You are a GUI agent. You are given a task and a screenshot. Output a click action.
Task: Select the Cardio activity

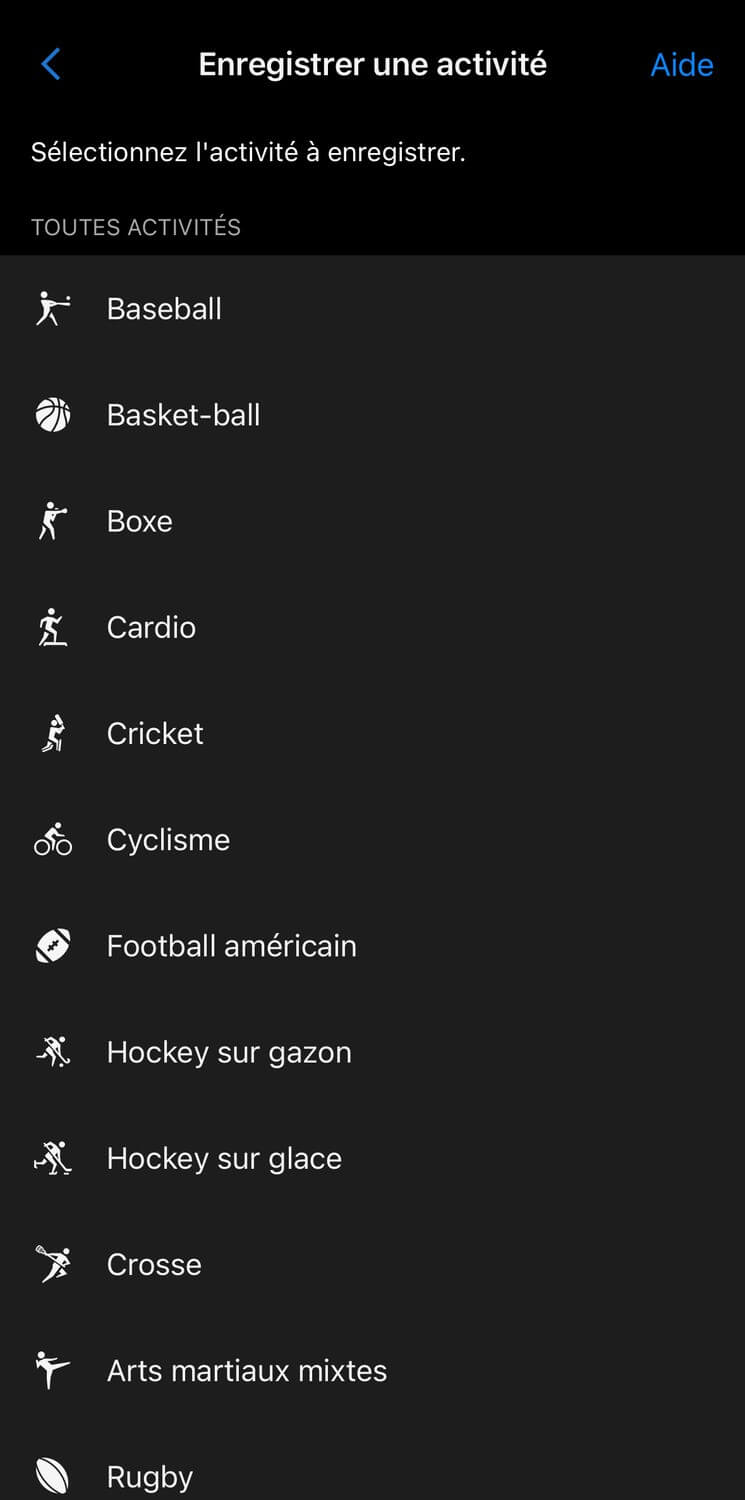[372, 627]
